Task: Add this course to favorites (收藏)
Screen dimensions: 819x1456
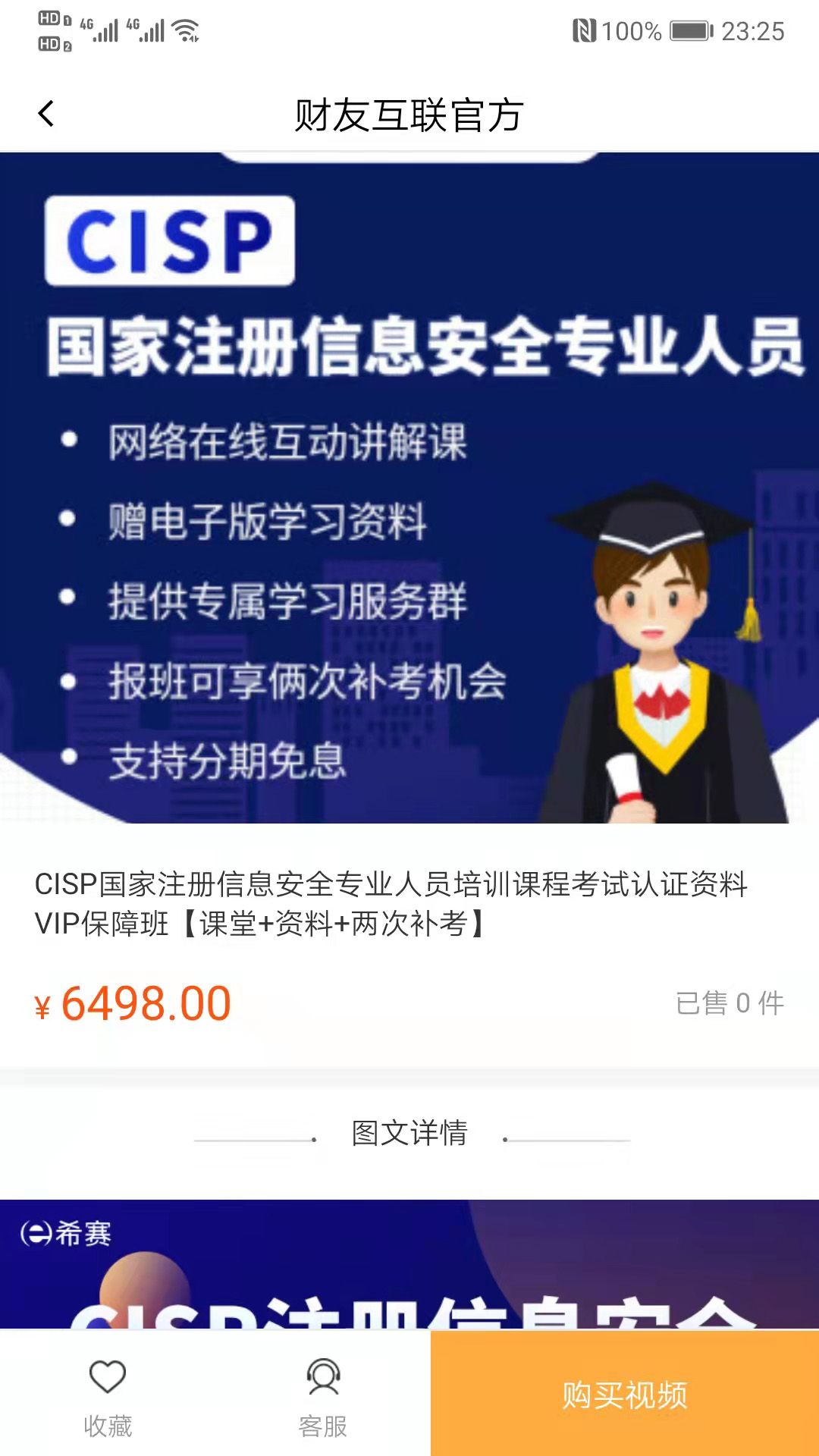Action: pyautogui.click(x=108, y=1394)
